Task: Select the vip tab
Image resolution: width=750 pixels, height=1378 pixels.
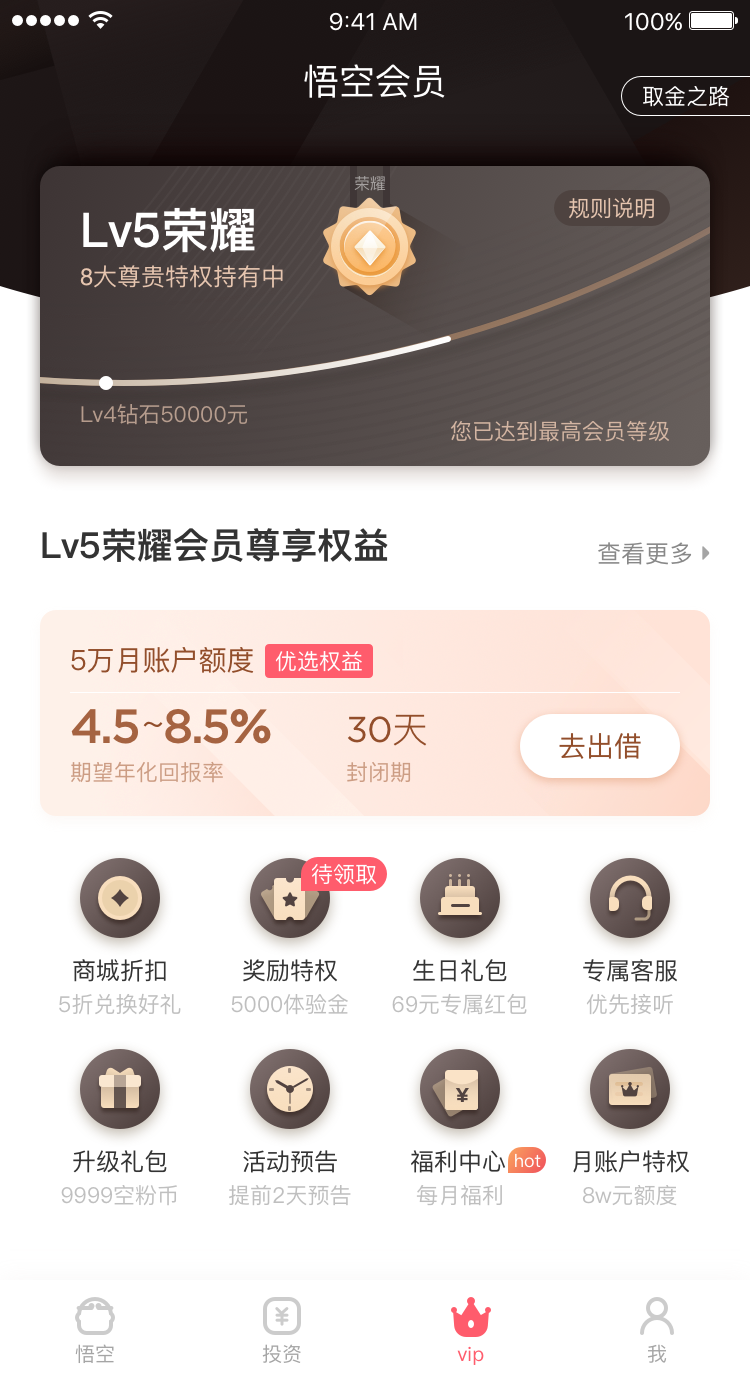Action: point(470,1330)
